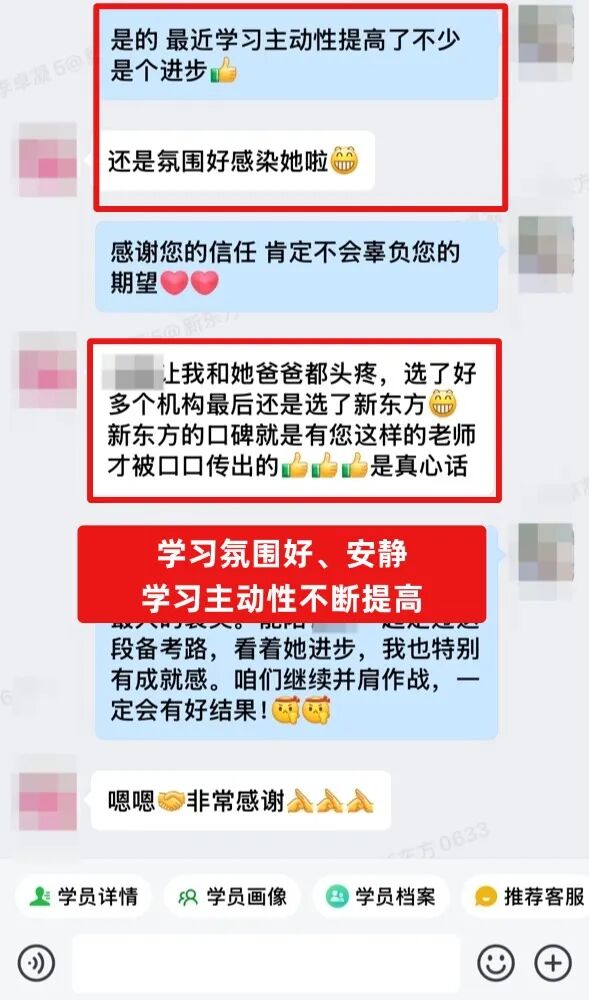Open the plus attachment menu
This screenshot has width=589, height=1000.
pyautogui.click(x=553, y=962)
